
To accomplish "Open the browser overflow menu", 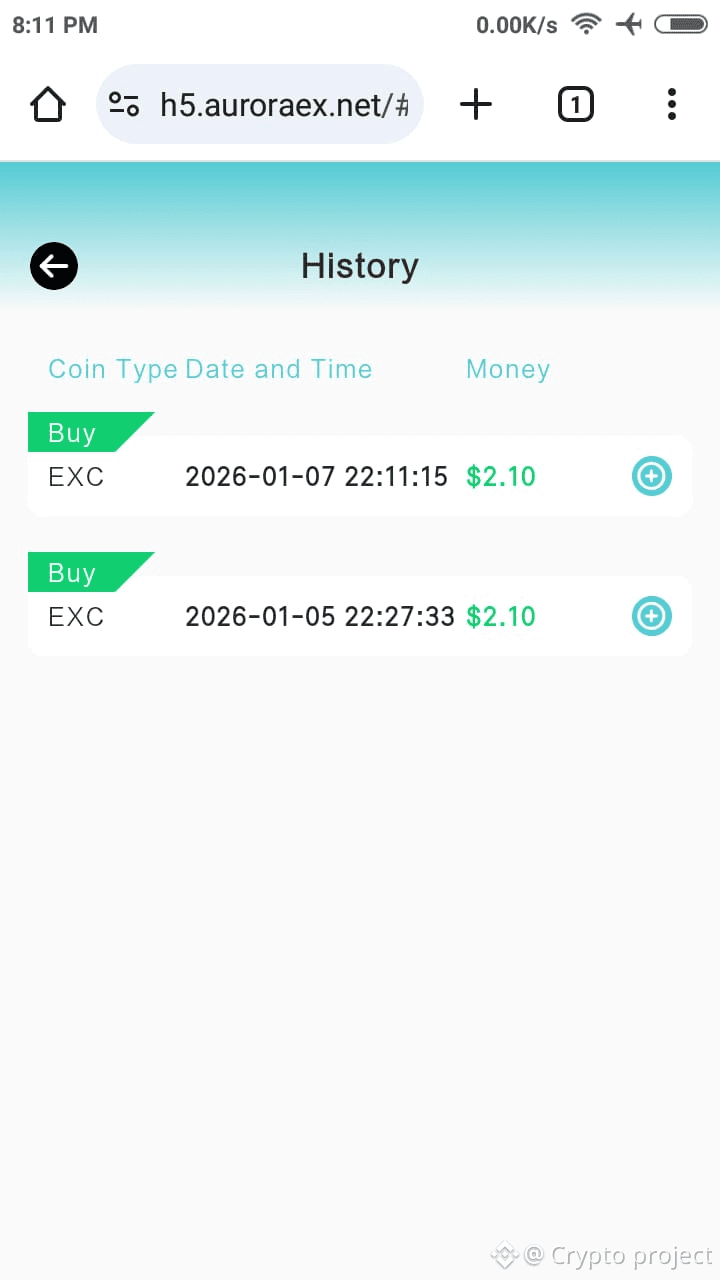I will pos(671,104).
